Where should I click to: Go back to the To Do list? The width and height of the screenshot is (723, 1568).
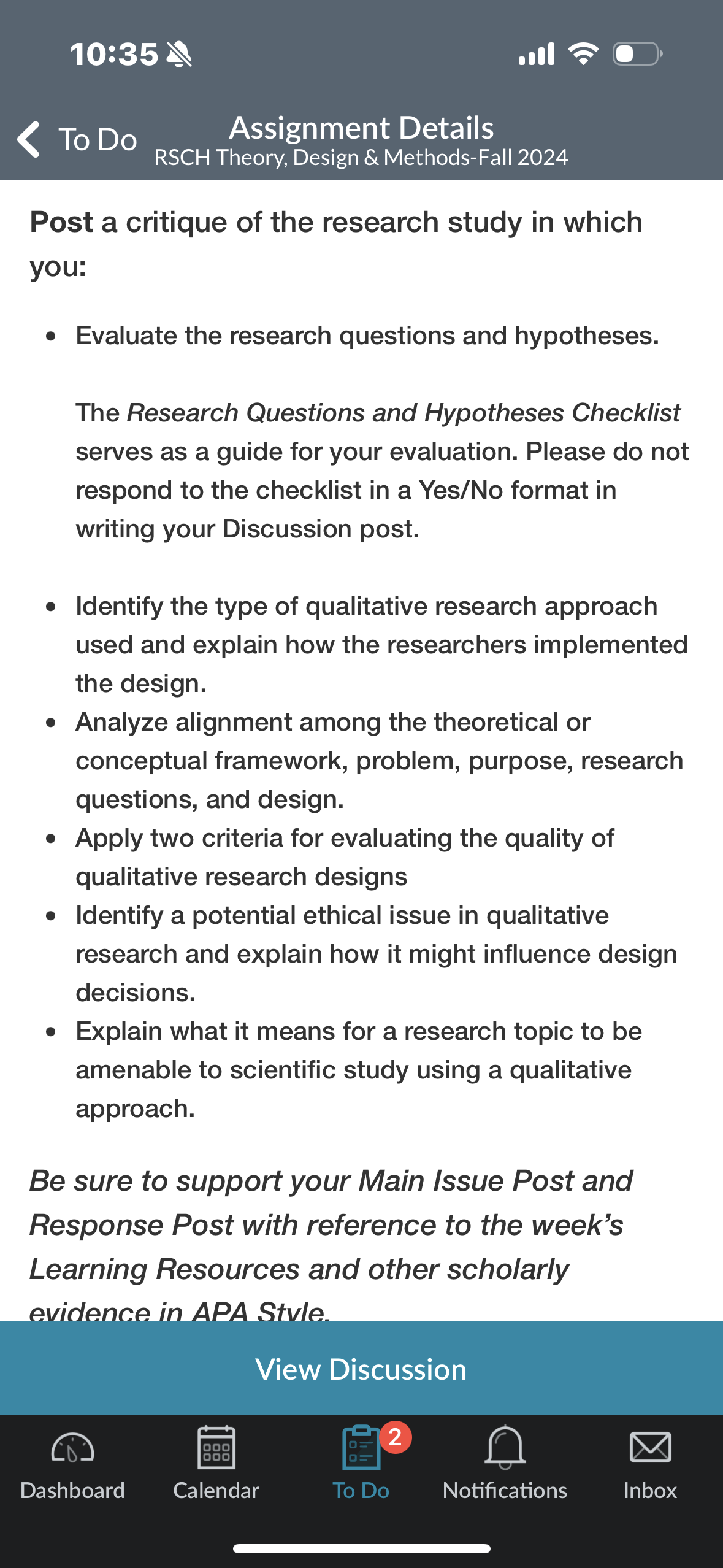click(x=77, y=140)
